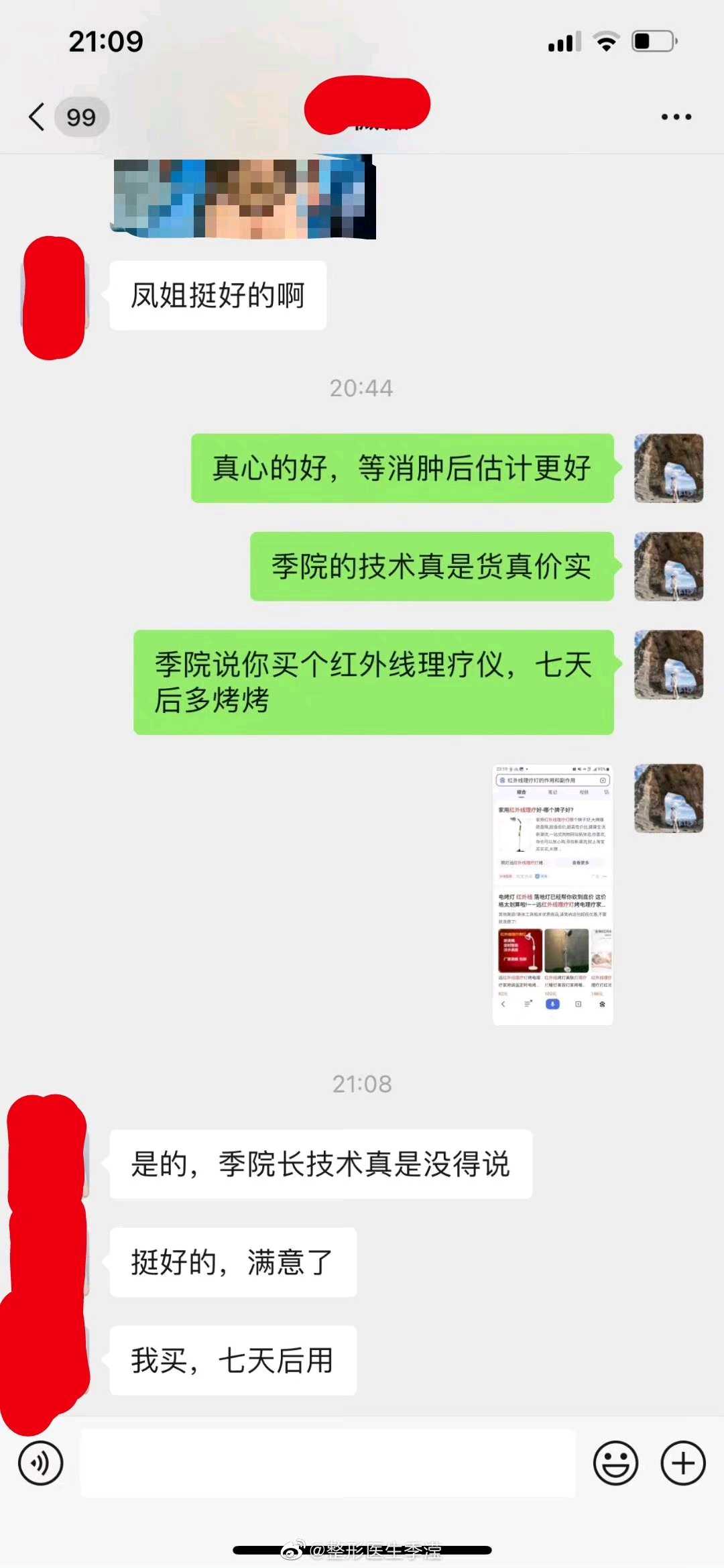Open sender's avatar beside 真心的好 message
Screen dimensions: 724x1568
668,468
